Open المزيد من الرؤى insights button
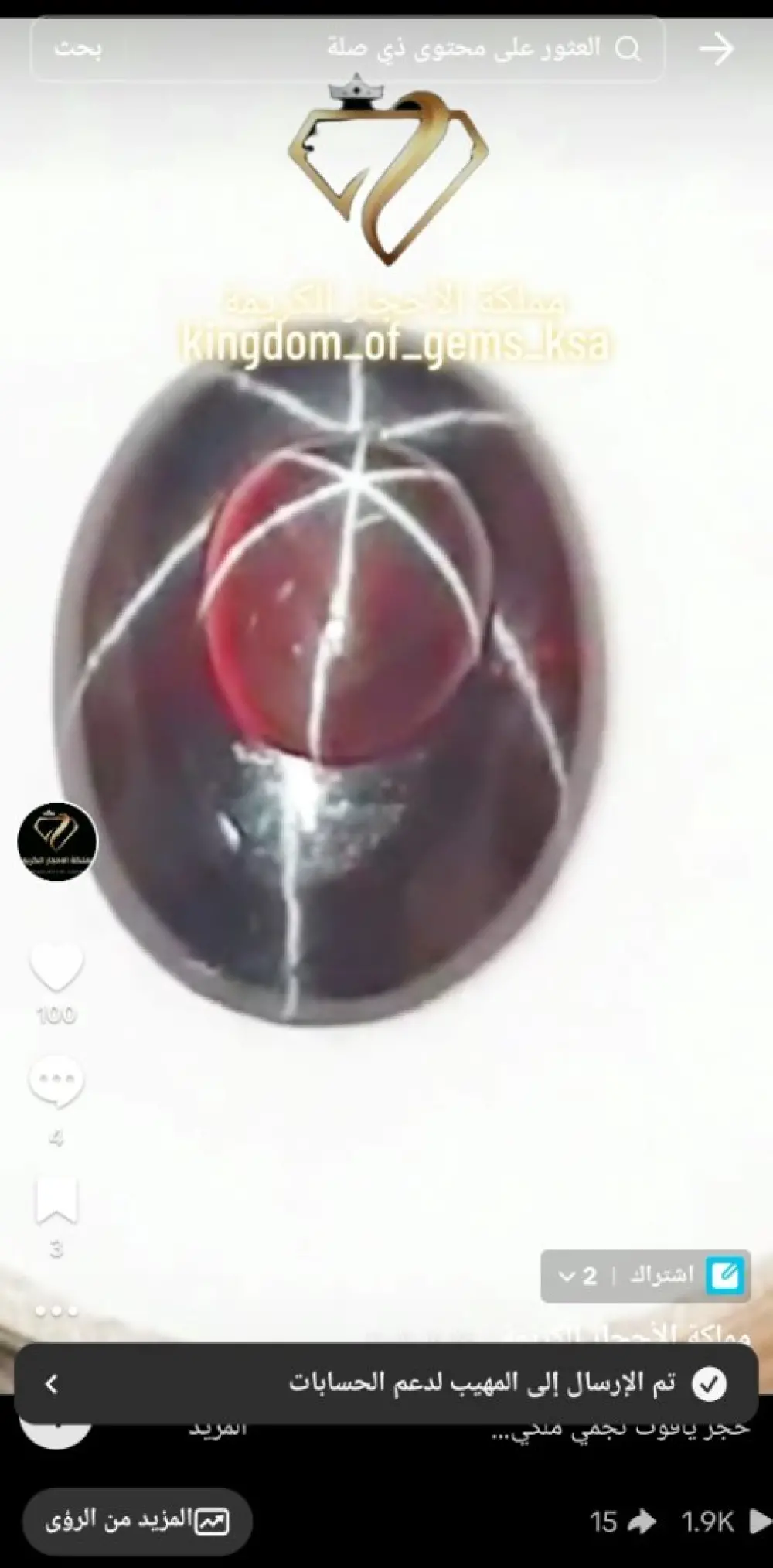 [138, 1522]
